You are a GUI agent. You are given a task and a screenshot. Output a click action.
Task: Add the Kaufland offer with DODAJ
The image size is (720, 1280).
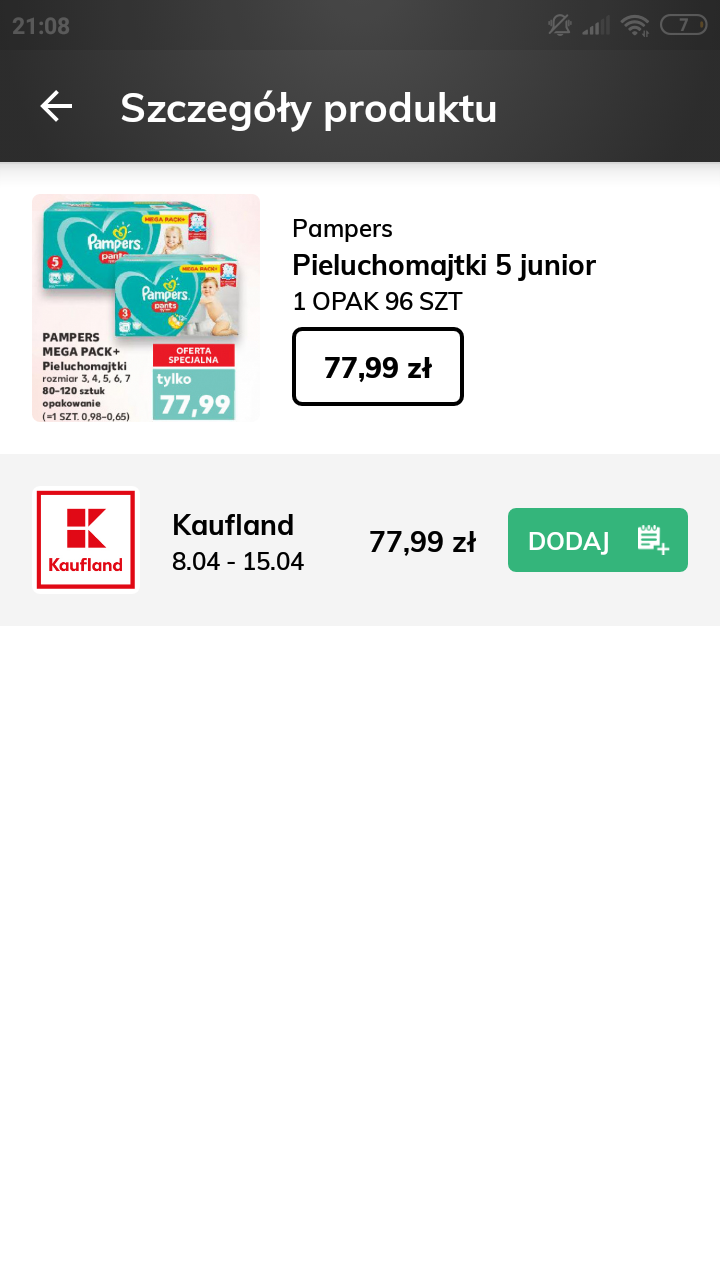coord(598,540)
